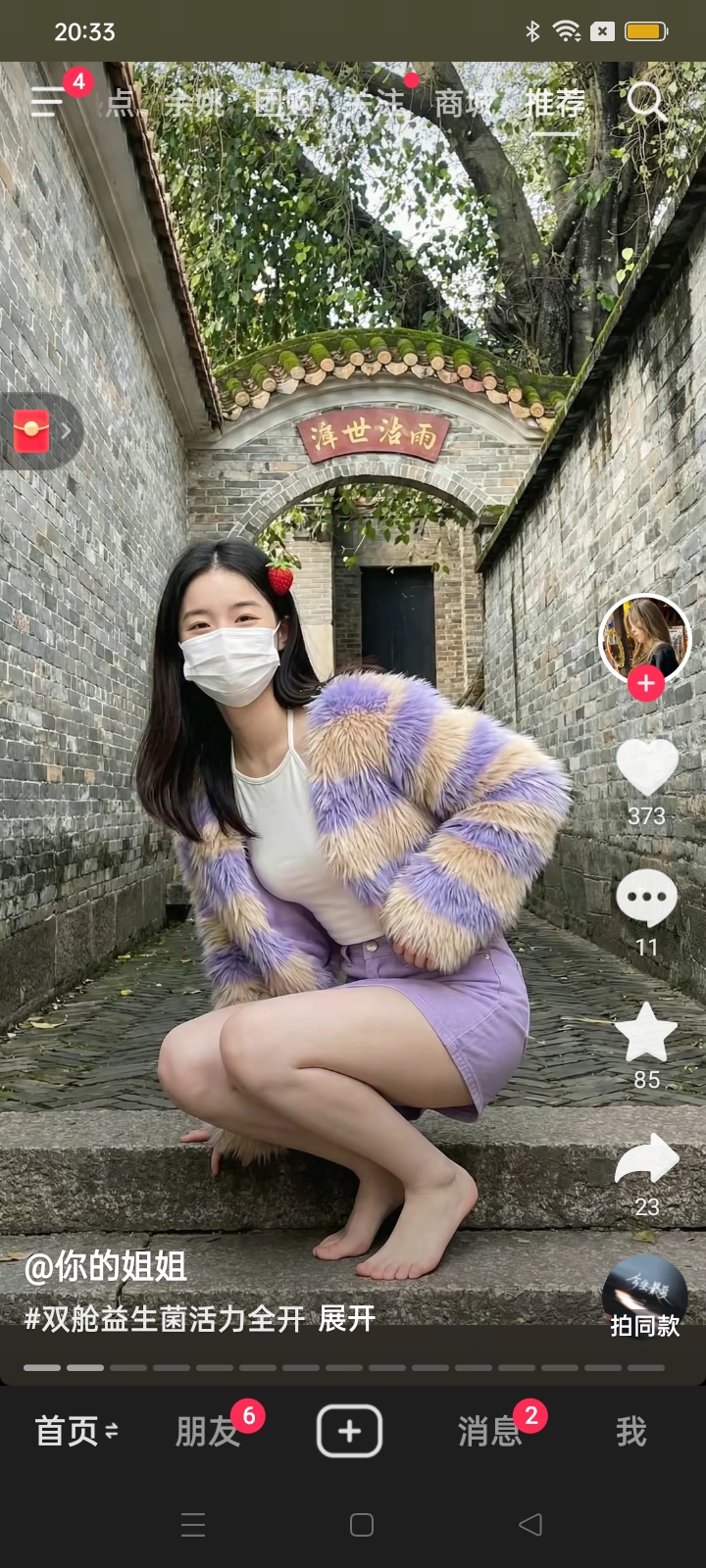Switch to the 商城 tab
706x1568 pixels.
463,103
